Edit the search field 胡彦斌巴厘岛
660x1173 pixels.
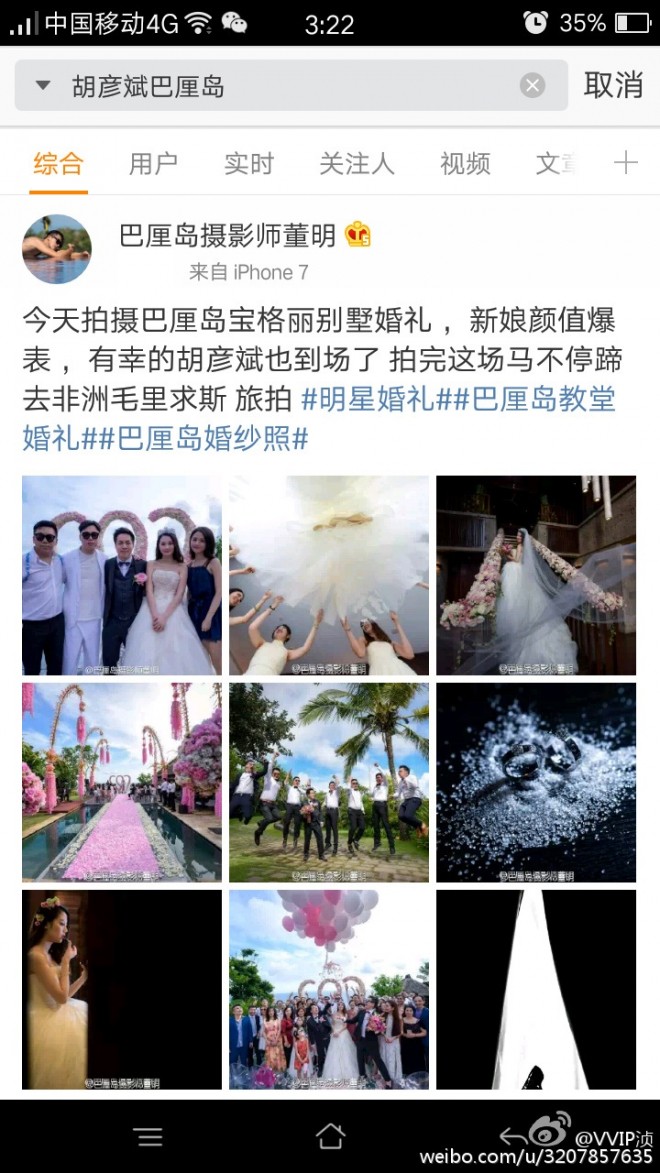(x=280, y=86)
